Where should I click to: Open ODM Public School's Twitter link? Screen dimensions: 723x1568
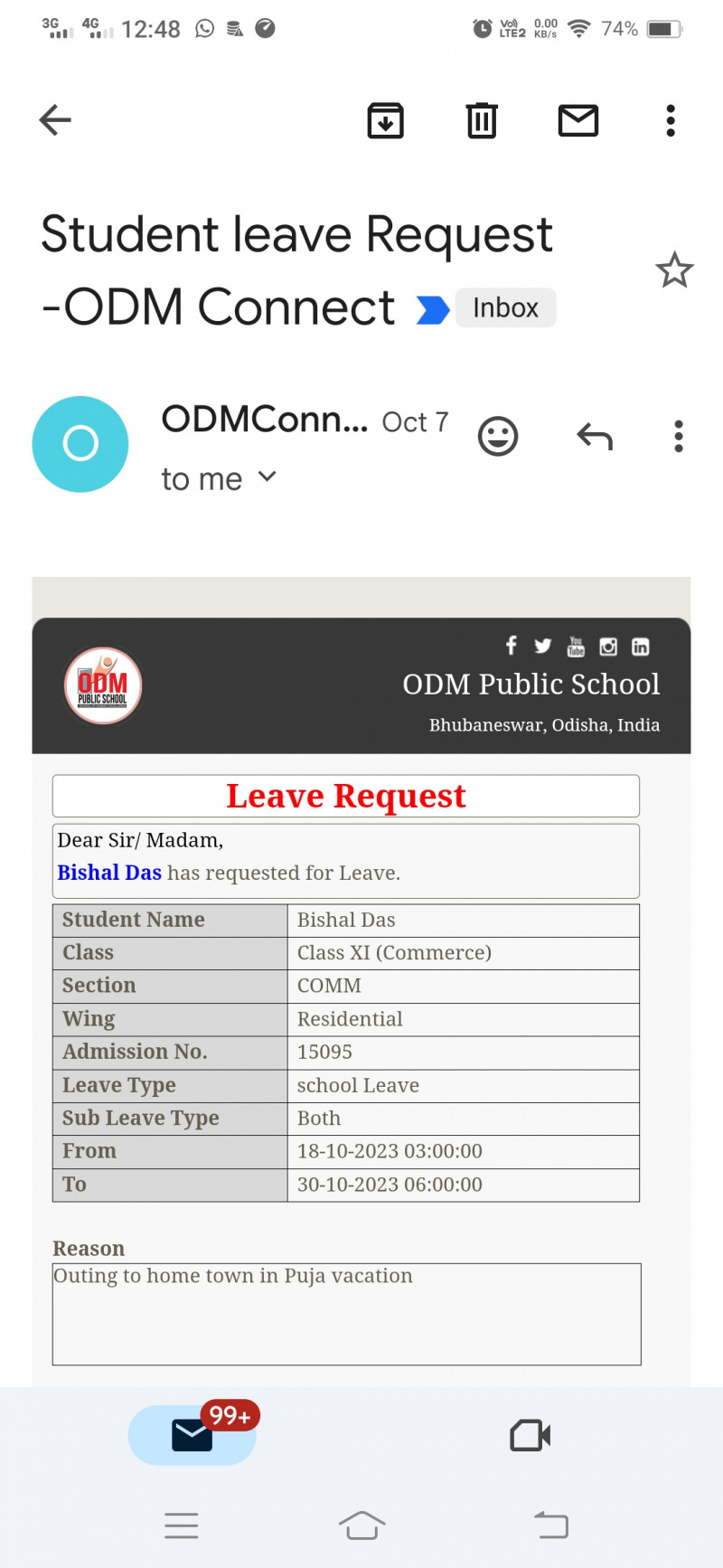point(543,646)
